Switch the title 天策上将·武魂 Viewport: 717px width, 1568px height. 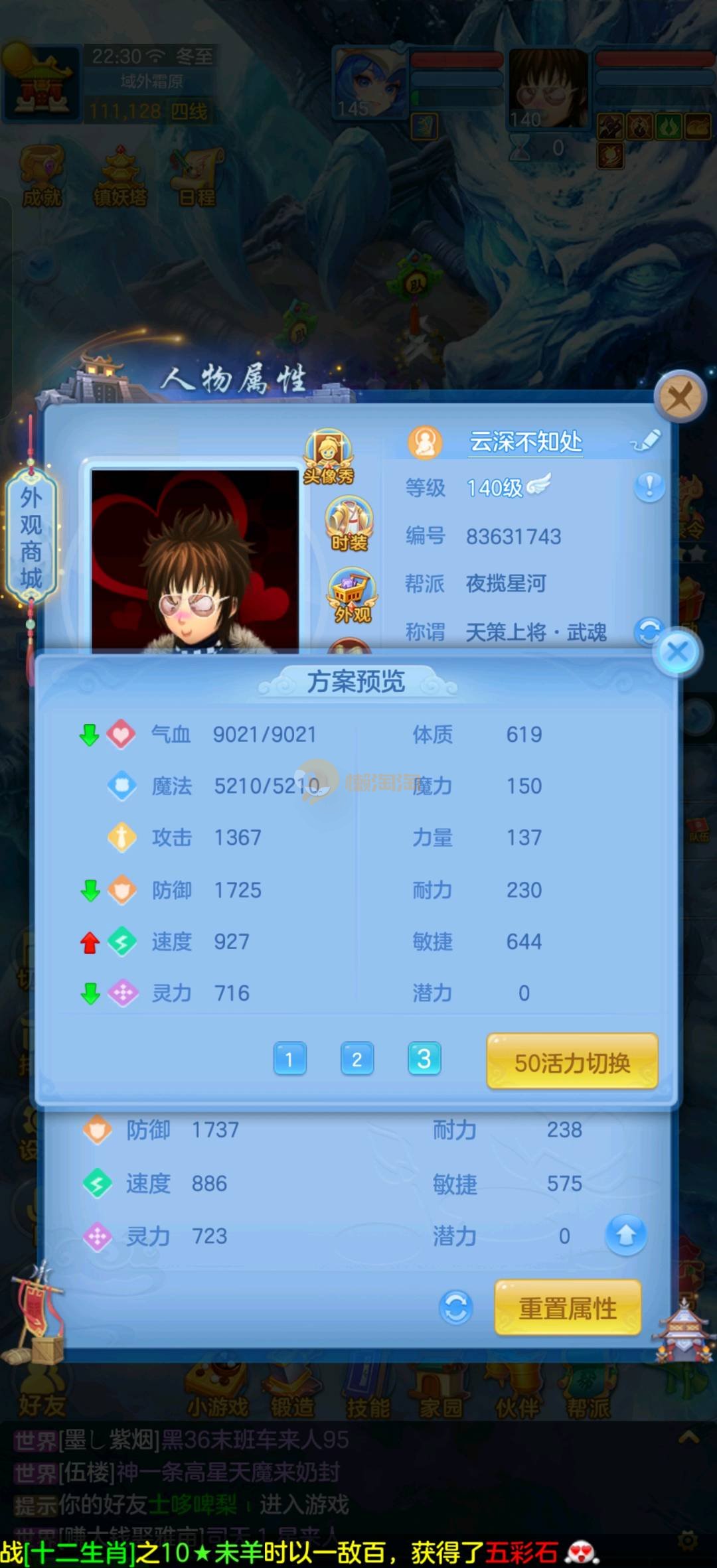(647, 631)
